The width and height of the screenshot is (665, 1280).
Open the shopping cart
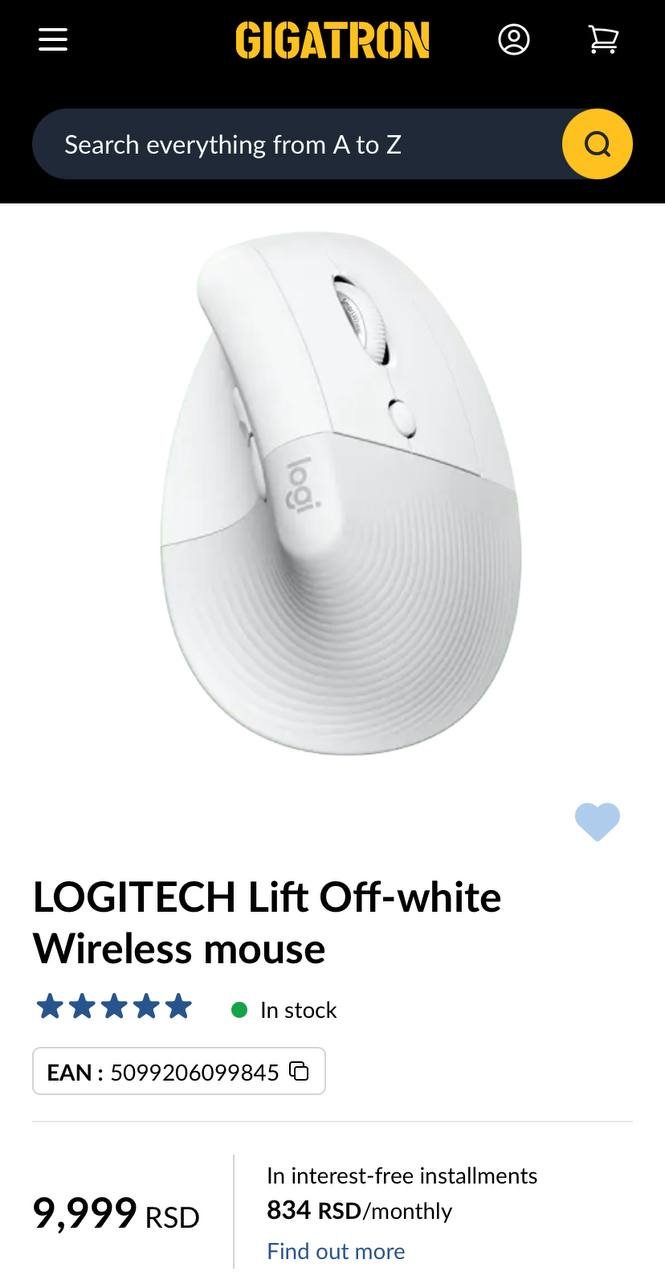click(x=603, y=40)
